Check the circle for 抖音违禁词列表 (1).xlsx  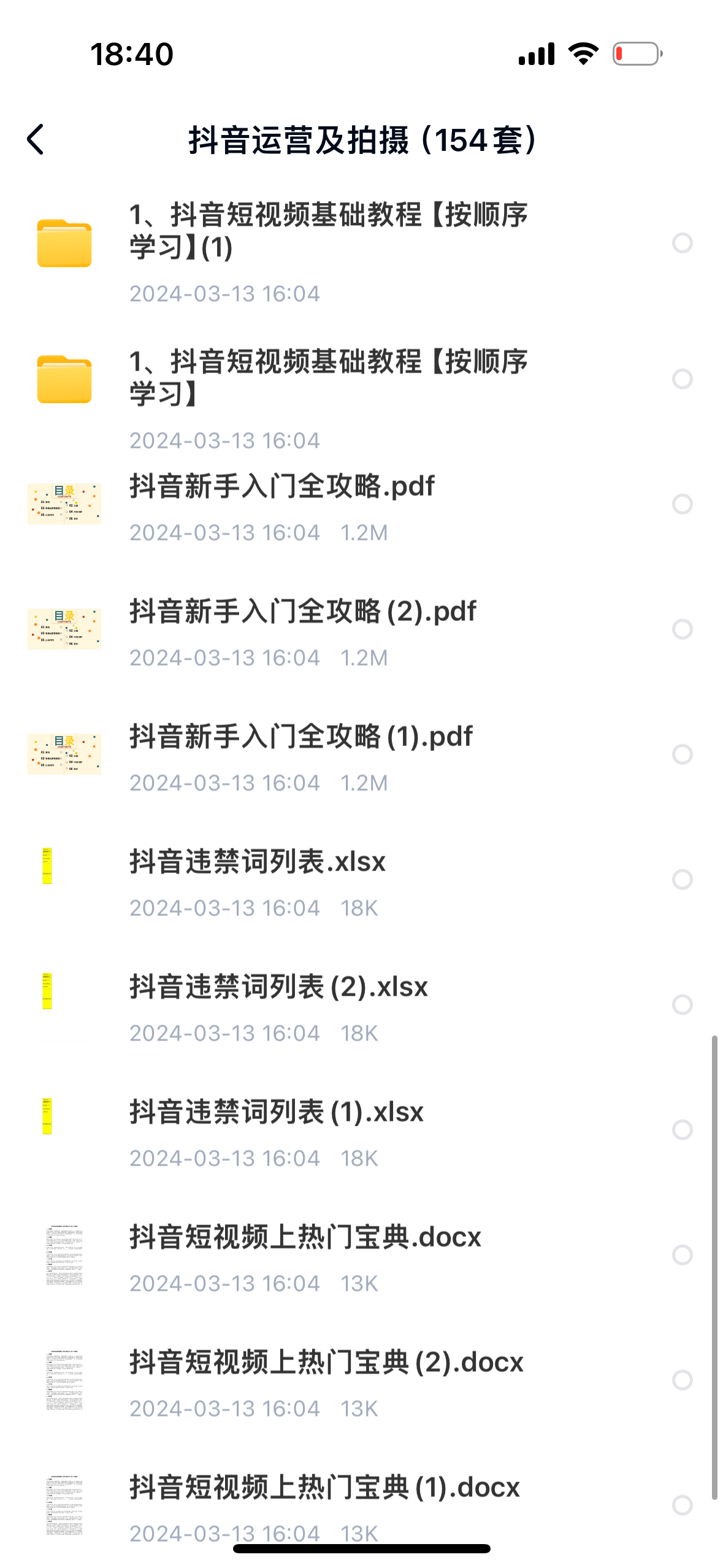(682, 1130)
